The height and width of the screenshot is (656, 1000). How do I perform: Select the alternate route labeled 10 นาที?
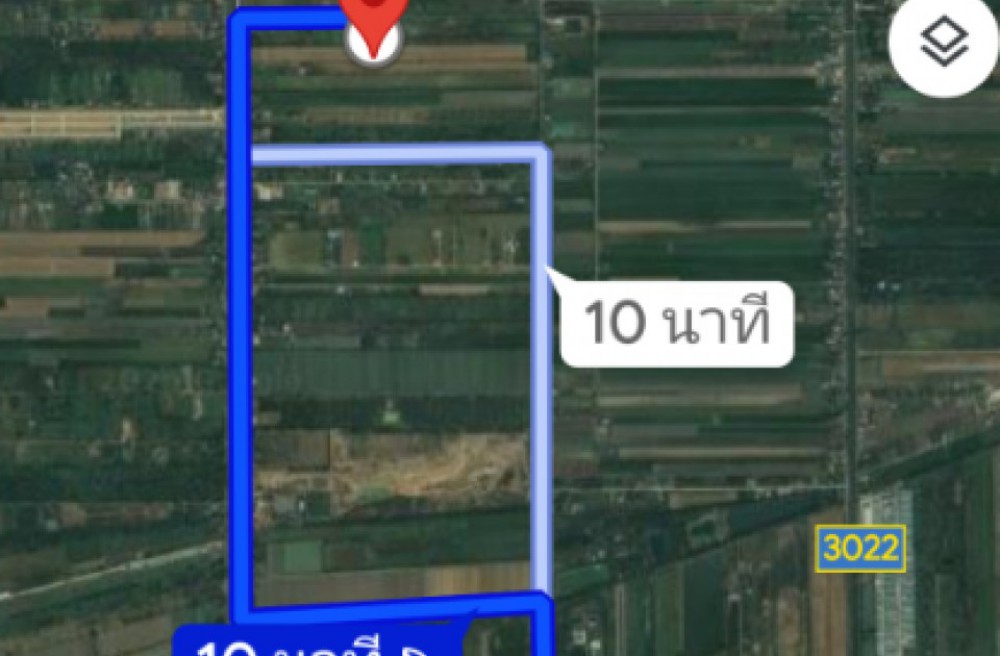(x=677, y=325)
